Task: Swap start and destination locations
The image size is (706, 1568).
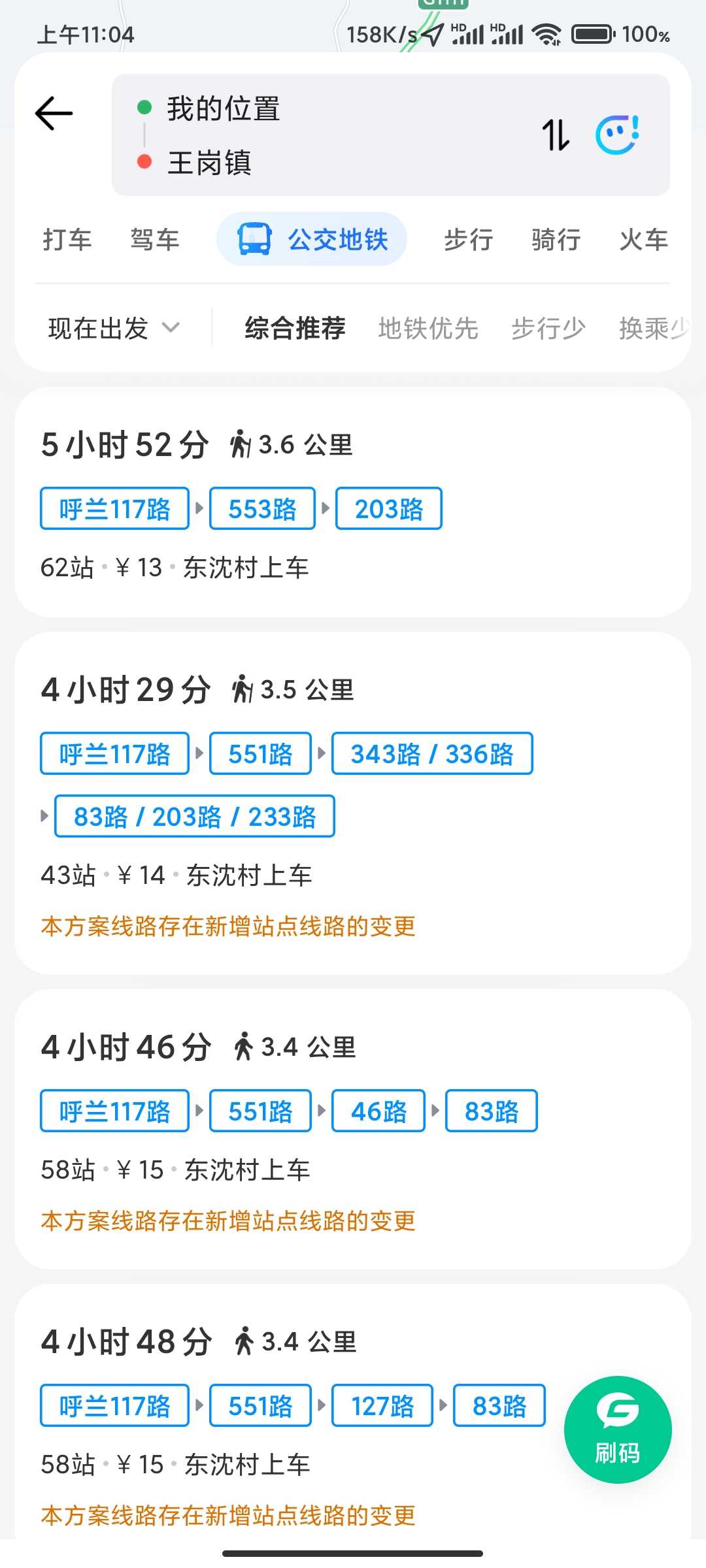Action: [x=556, y=135]
